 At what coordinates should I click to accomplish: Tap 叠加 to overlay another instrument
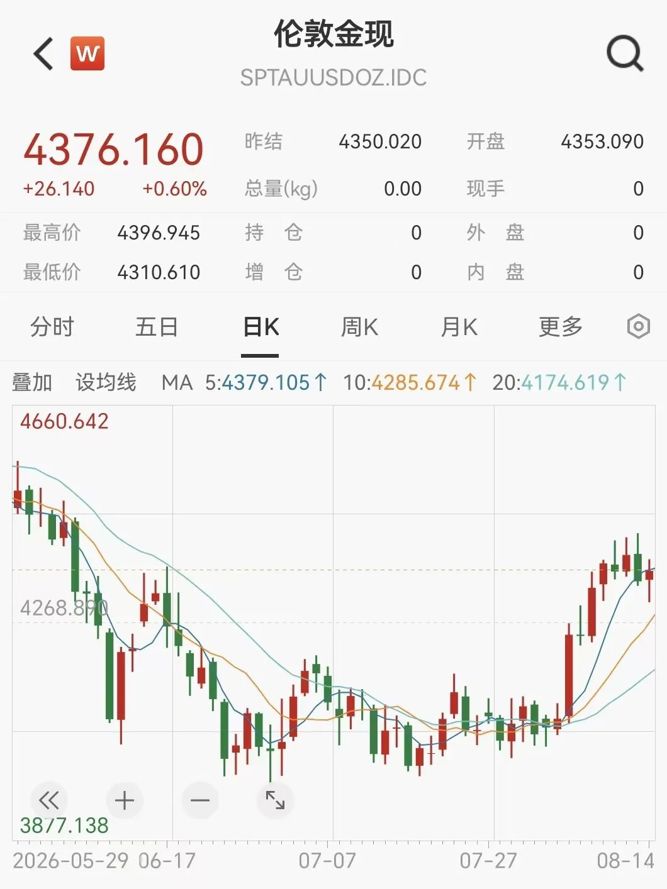pyautogui.click(x=32, y=383)
